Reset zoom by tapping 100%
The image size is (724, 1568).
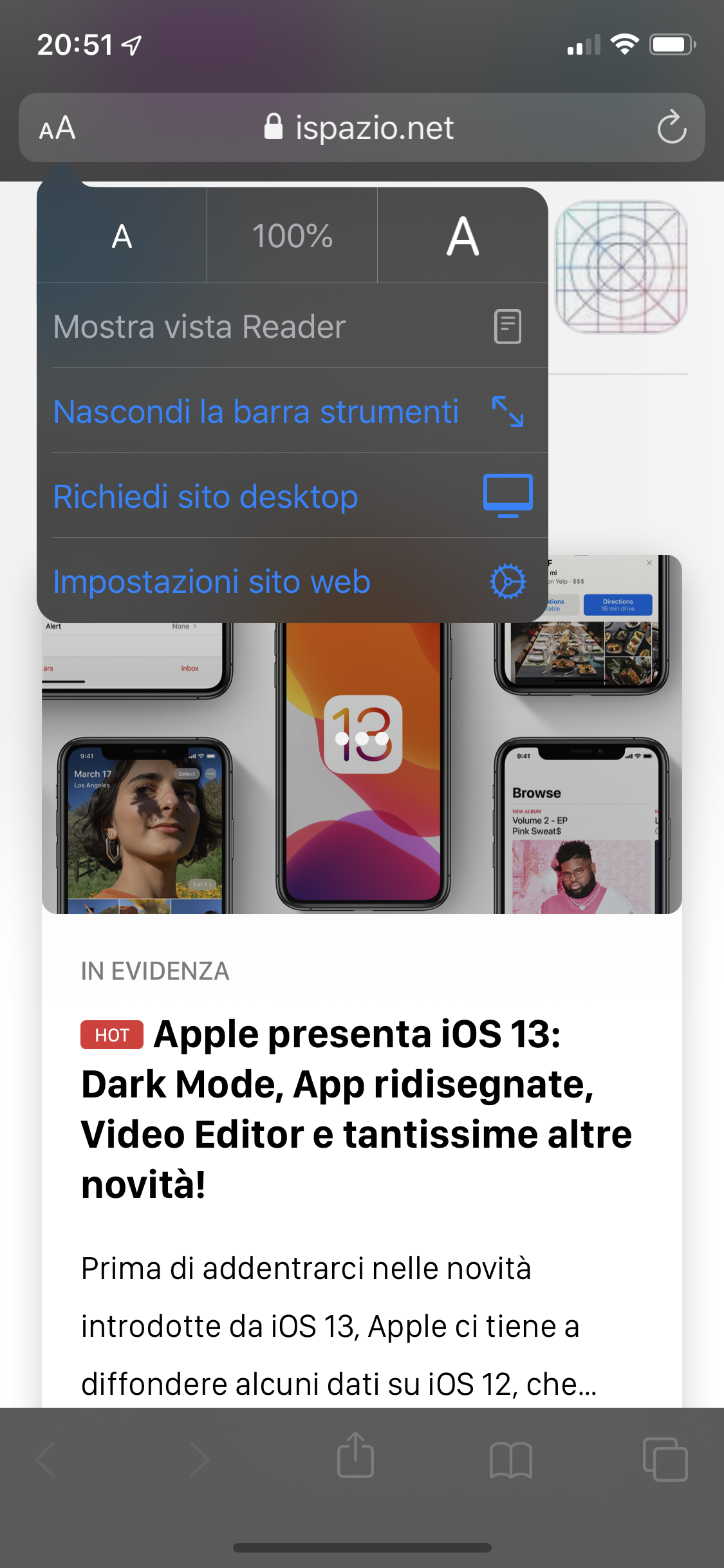(x=292, y=236)
